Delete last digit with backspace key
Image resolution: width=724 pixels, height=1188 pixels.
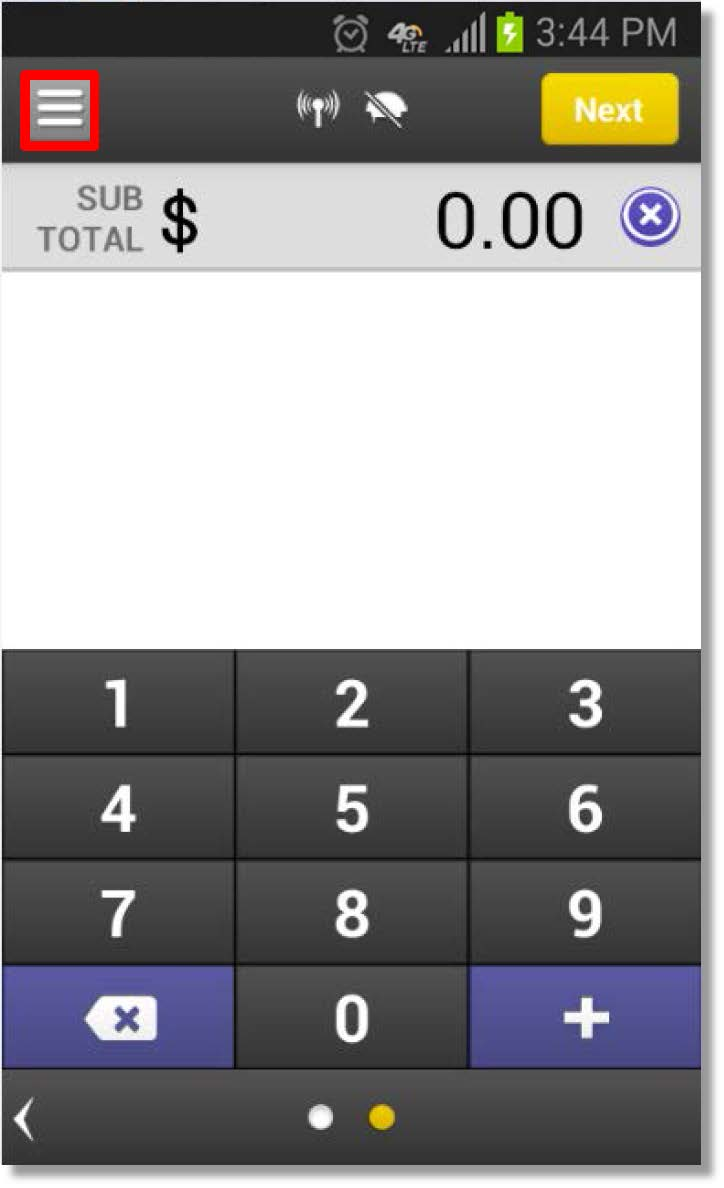coord(118,1018)
